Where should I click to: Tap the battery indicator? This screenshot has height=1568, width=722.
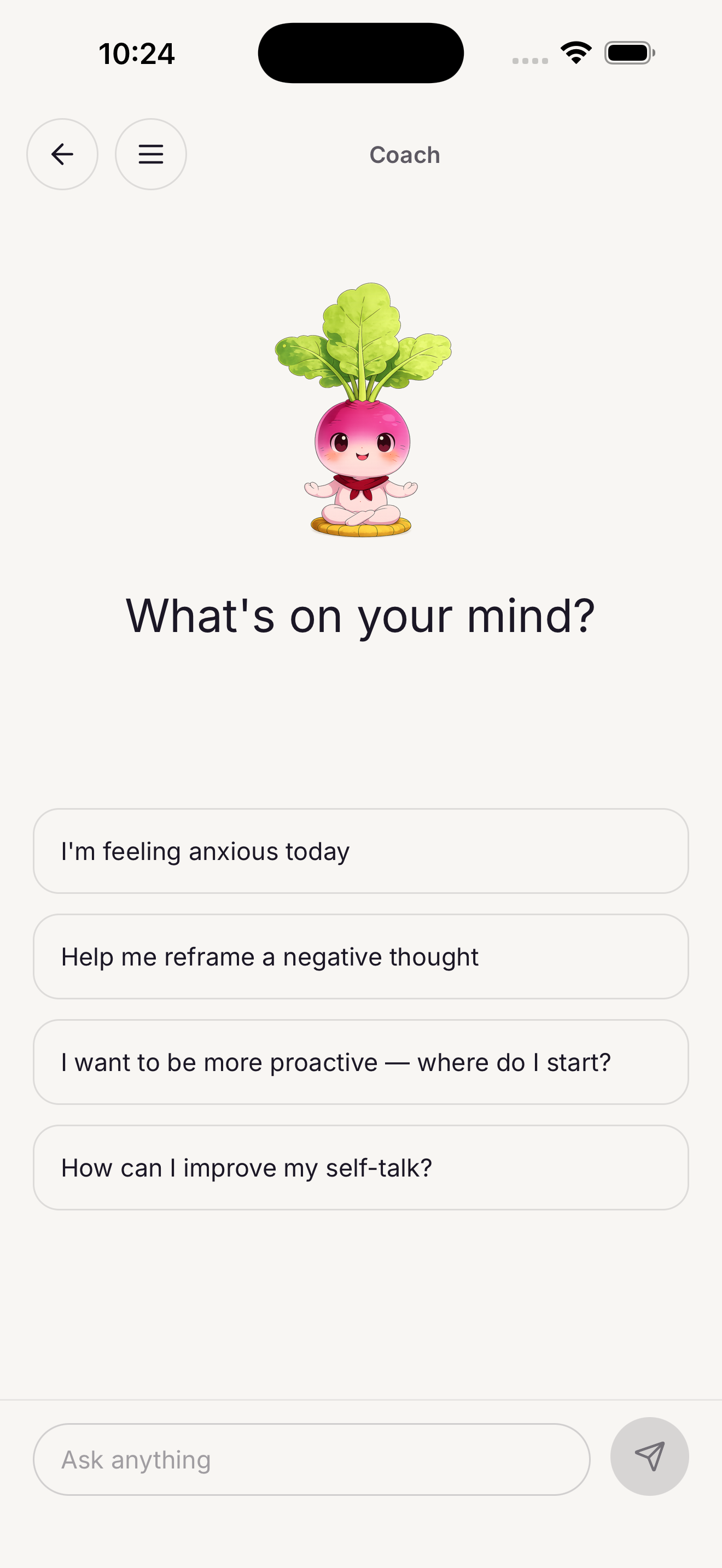[x=628, y=52]
